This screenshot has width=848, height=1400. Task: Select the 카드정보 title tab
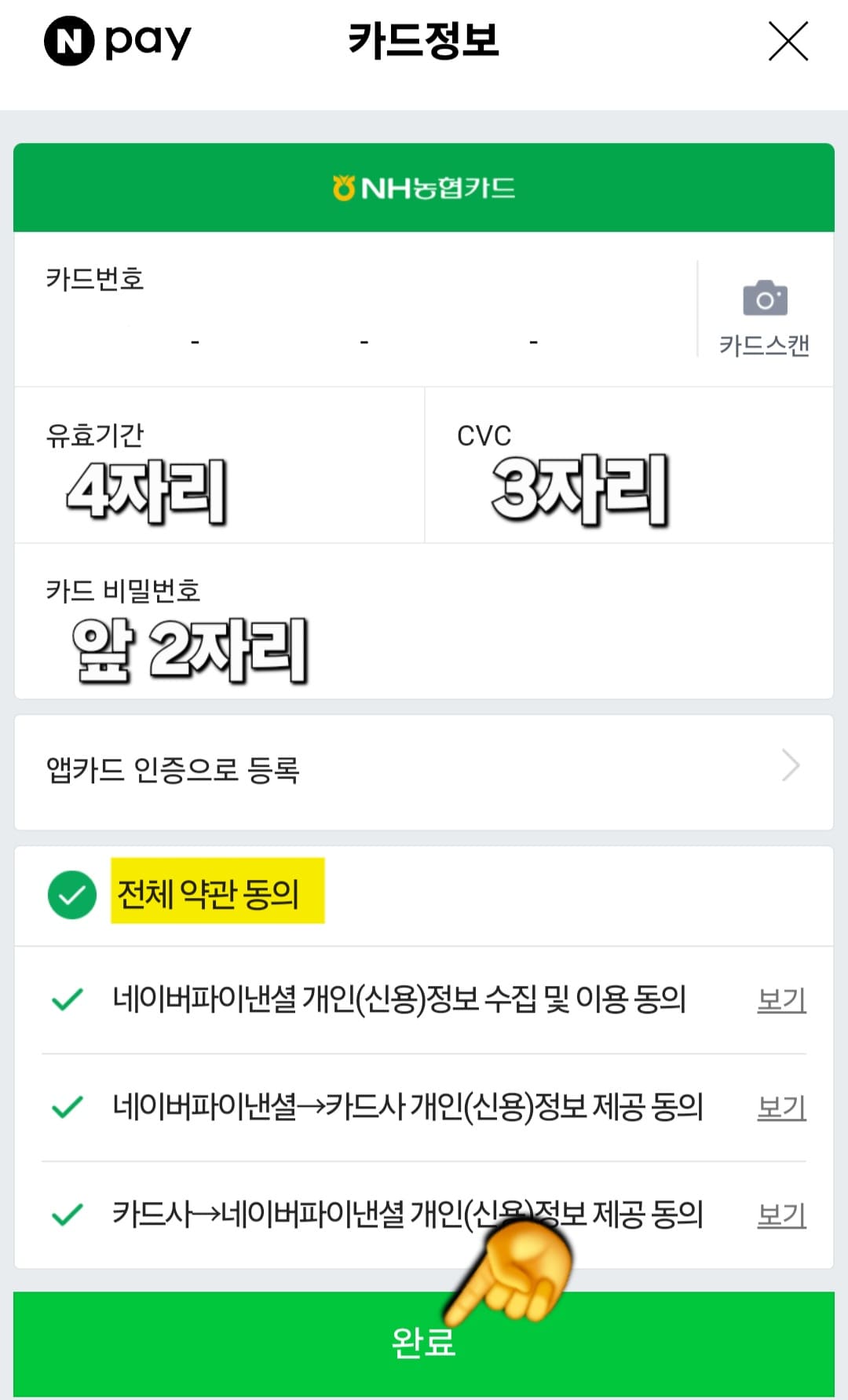coord(424,42)
